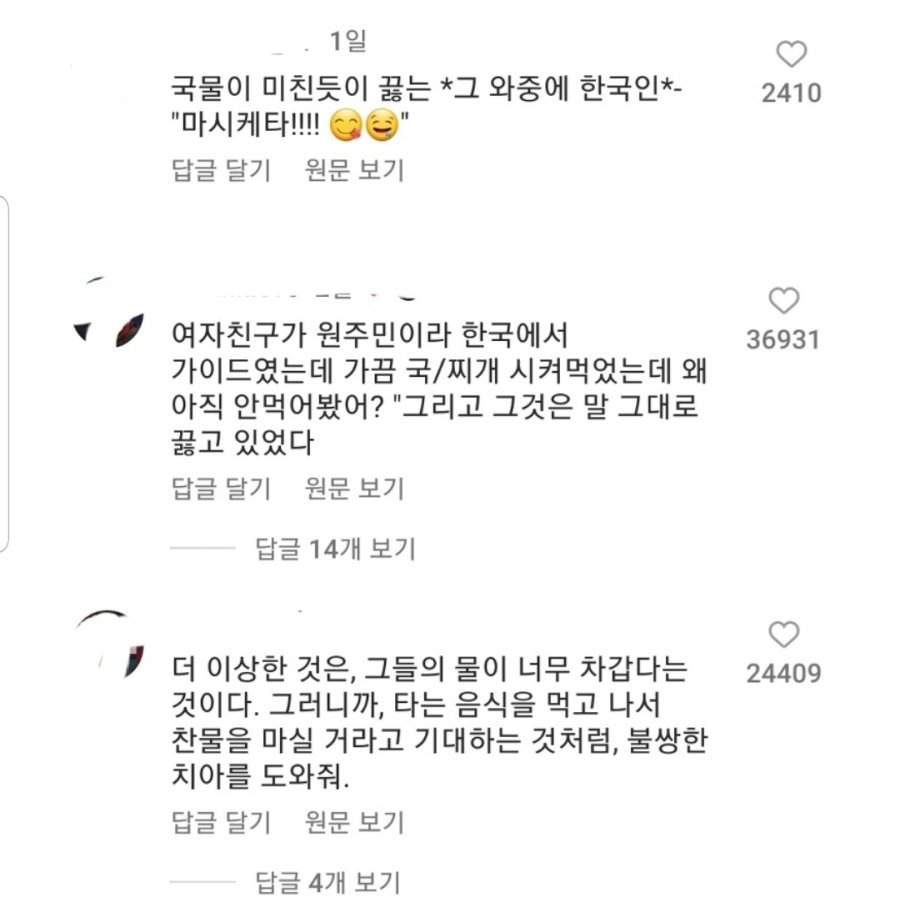Screen dimensions: 900x913
Task: Like the comment with 36931 likes
Action: coord(784,301)
